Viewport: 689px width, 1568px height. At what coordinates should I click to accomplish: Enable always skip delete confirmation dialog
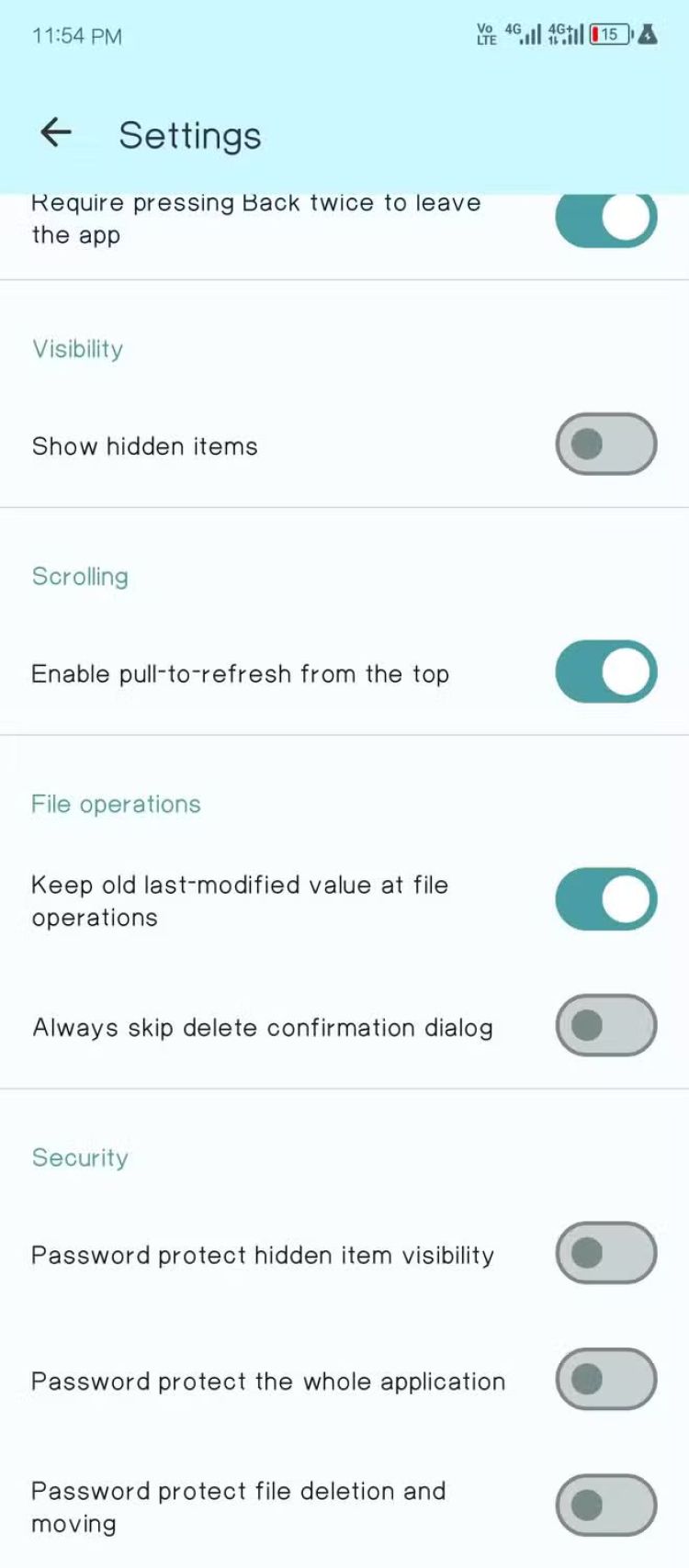605,1025
